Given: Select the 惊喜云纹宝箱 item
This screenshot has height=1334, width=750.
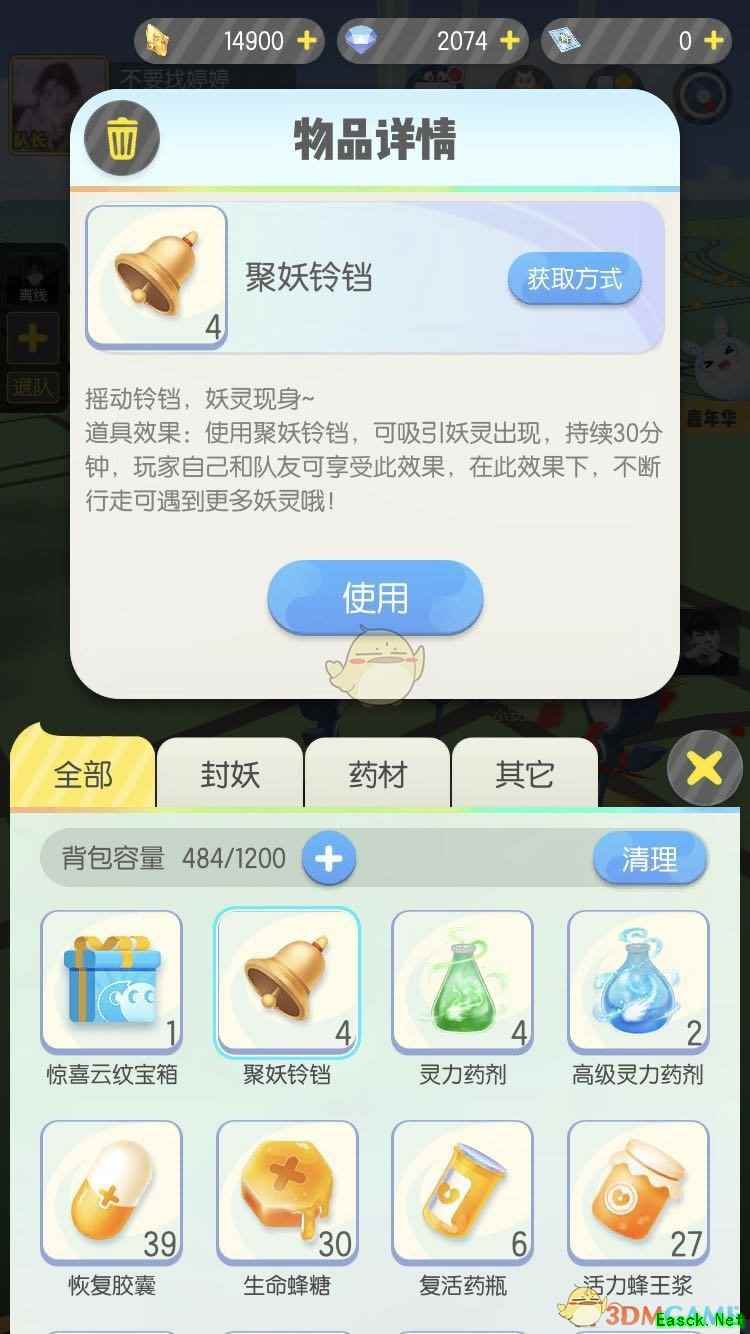Looking at the screenshot, I should pyautogui.click(x=111, y=982).
